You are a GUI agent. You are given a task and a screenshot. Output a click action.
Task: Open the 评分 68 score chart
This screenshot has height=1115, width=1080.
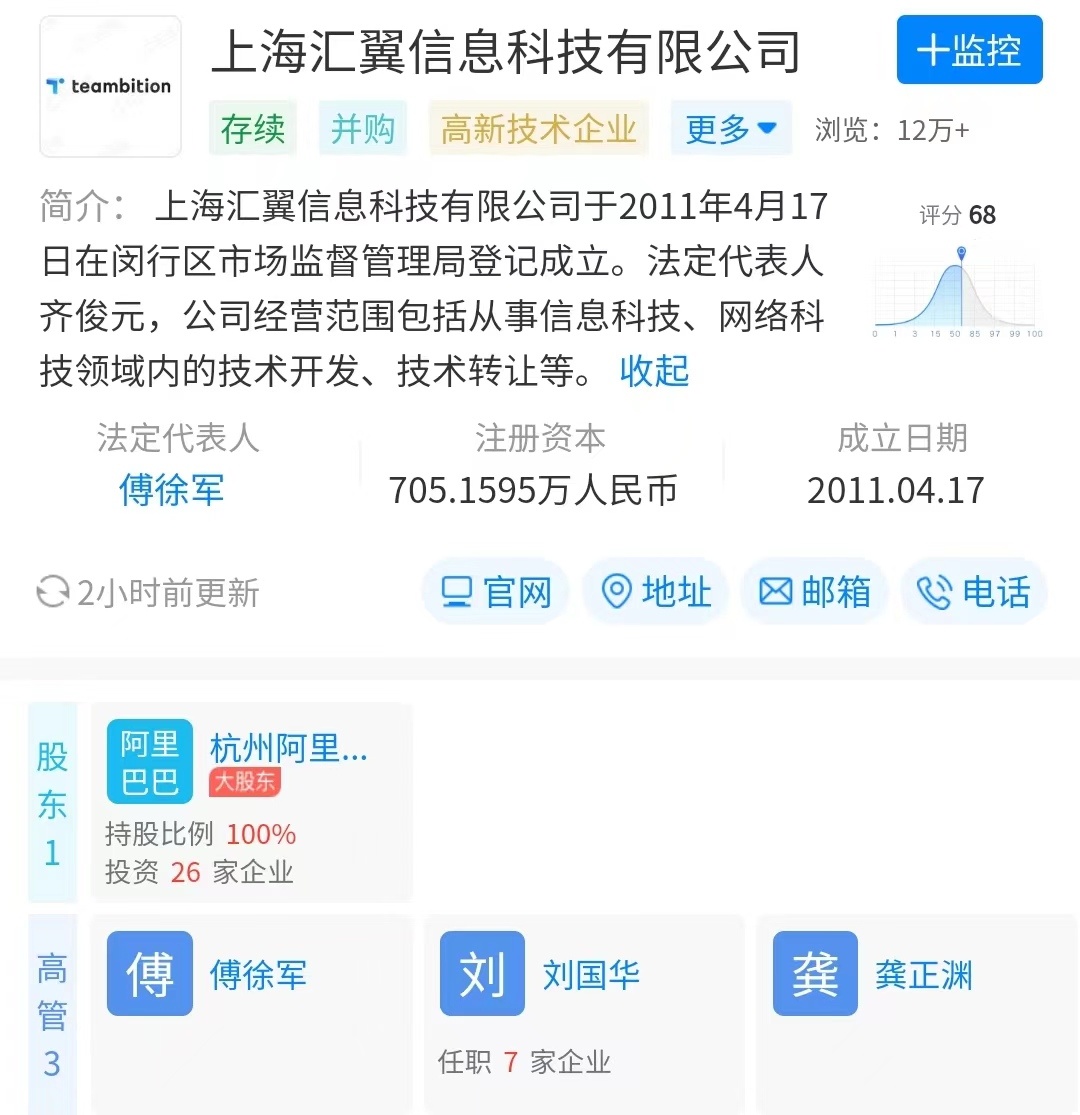coord(957,275)
